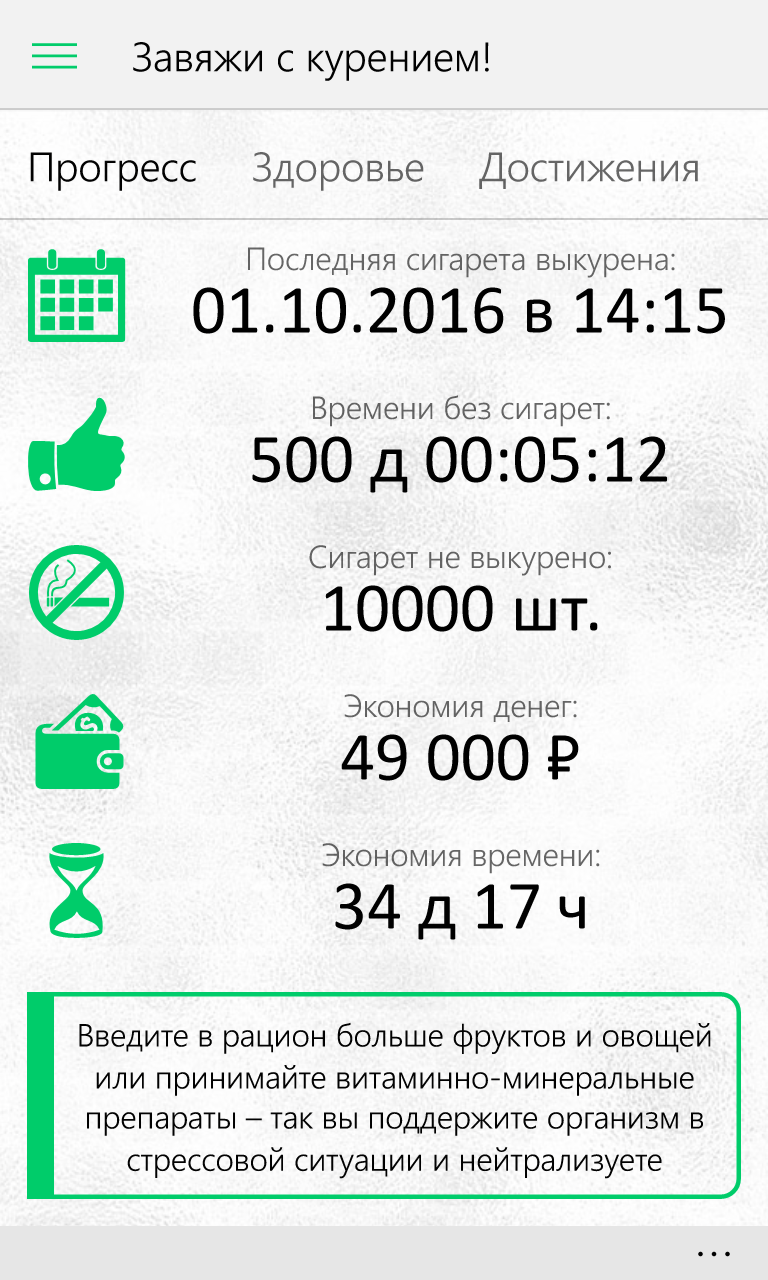Select the Прогресс tab
Screen dimensions: 768x1280
coord(112,169)
